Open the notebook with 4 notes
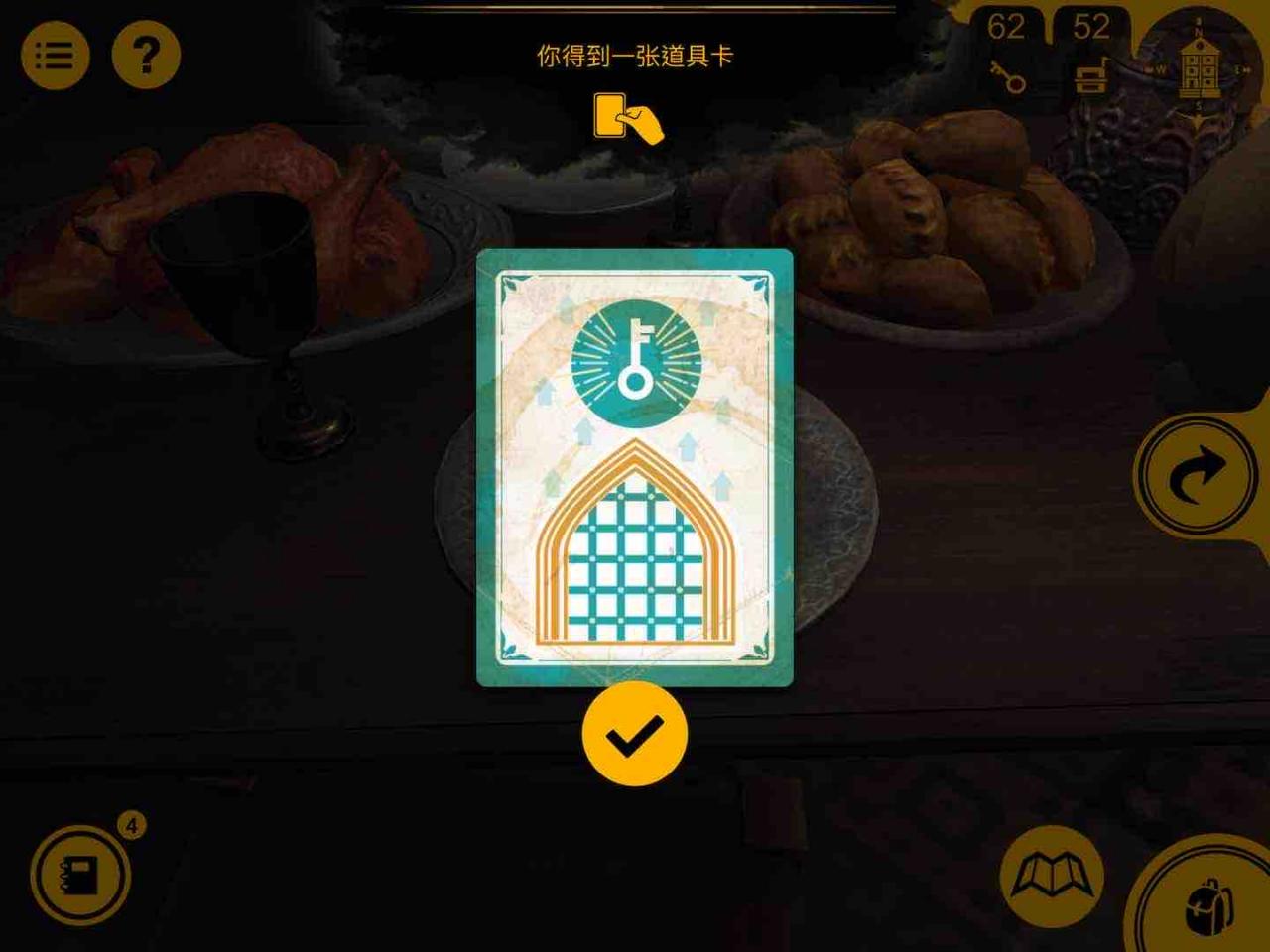 [x=81, y=876]
